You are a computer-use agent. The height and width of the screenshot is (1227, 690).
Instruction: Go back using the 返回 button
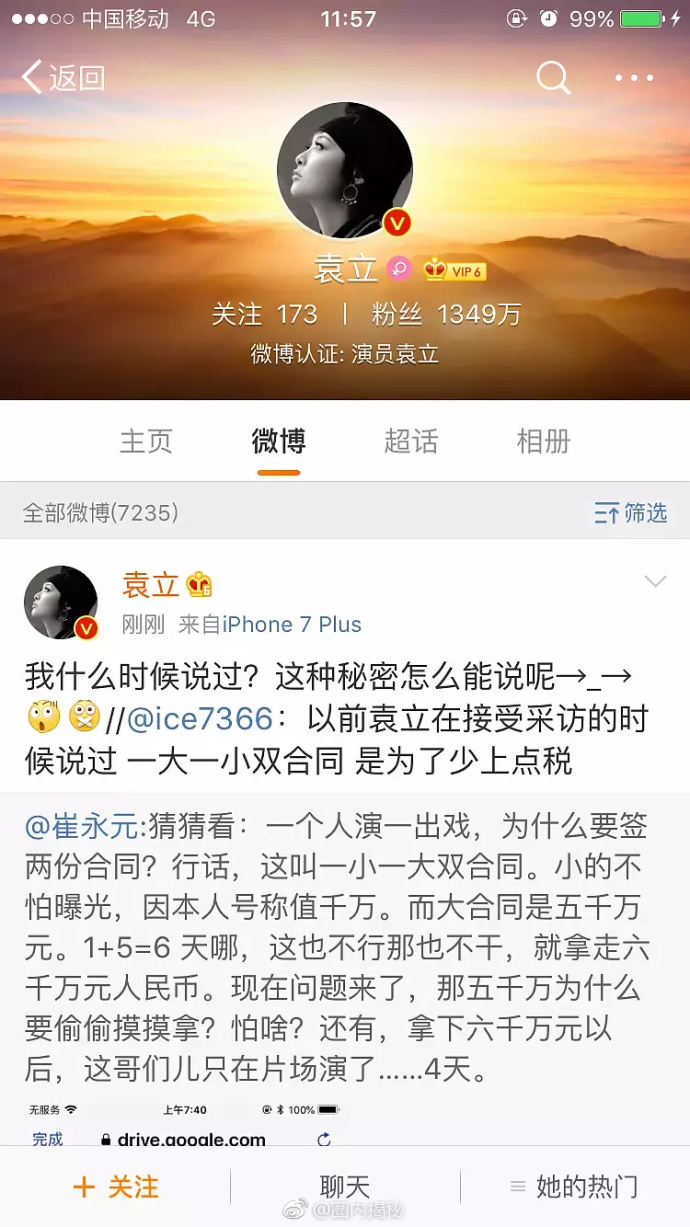pos(63,78)
